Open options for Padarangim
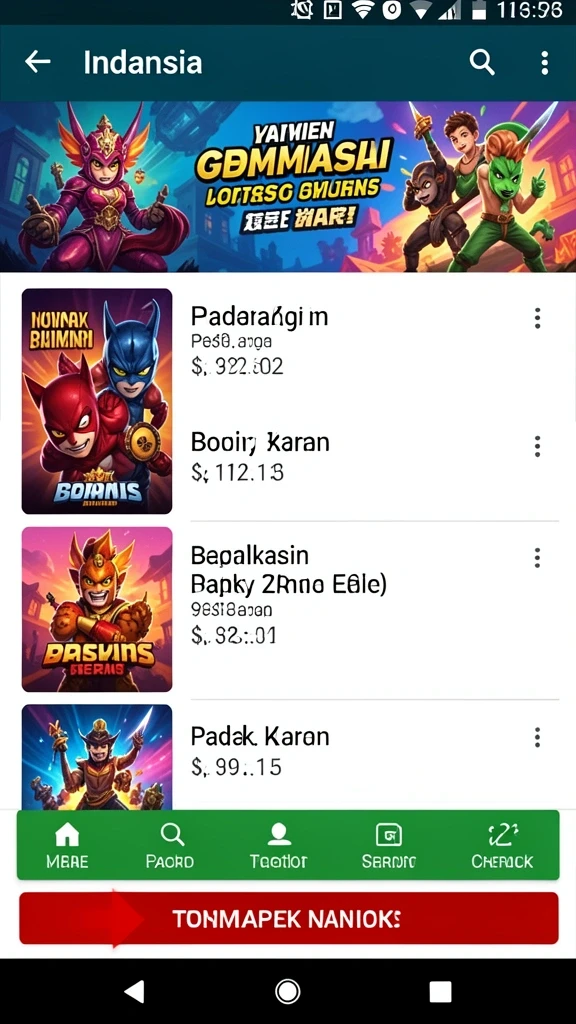576x1024 pixels. pos(537,318)
